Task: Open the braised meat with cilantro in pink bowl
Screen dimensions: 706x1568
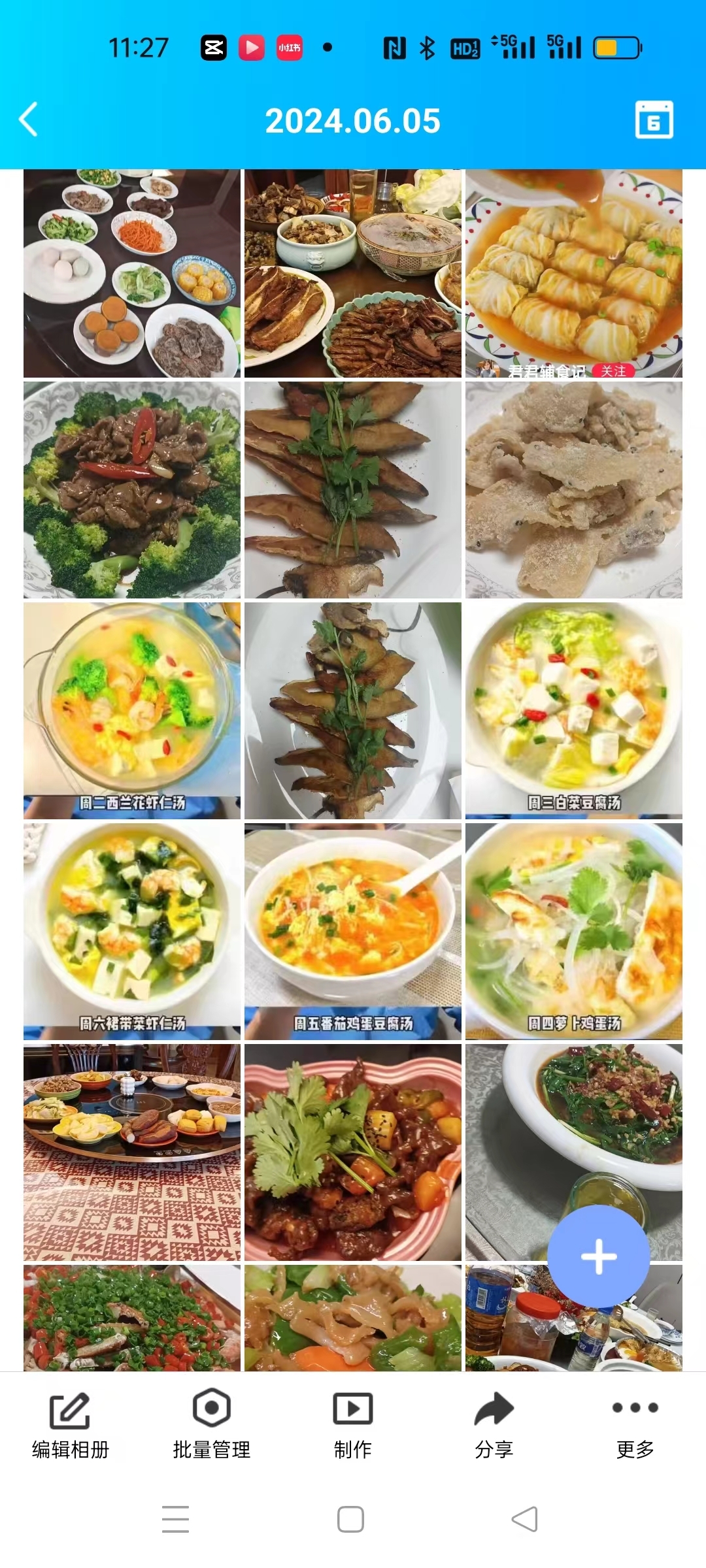Action: [353, 1152]
